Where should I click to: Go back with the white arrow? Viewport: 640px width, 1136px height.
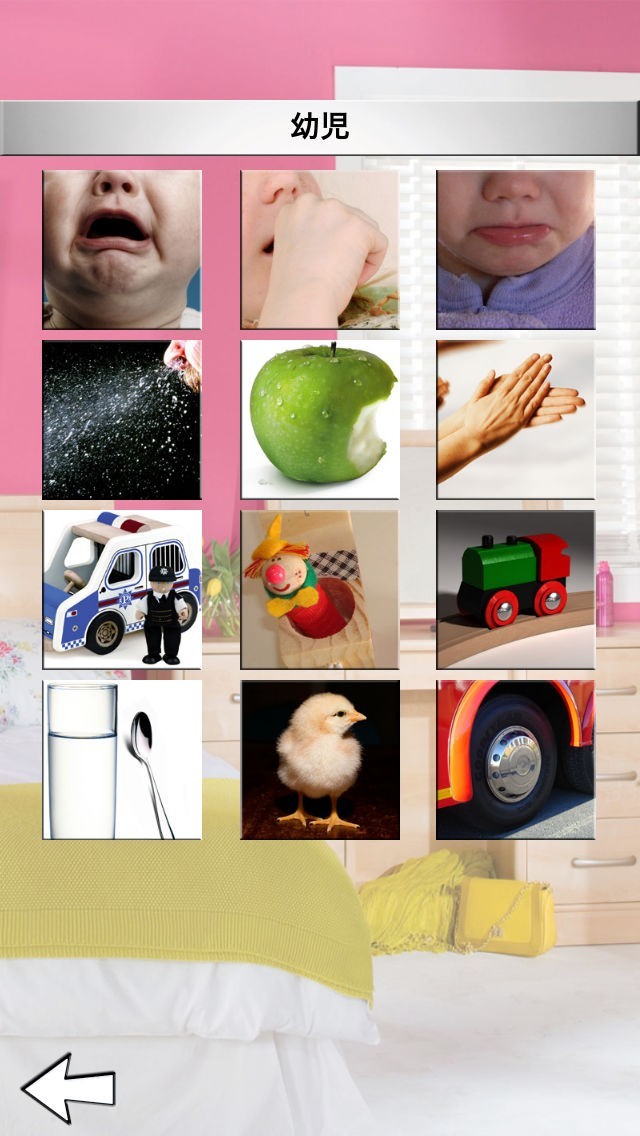tap(69, 1088)
